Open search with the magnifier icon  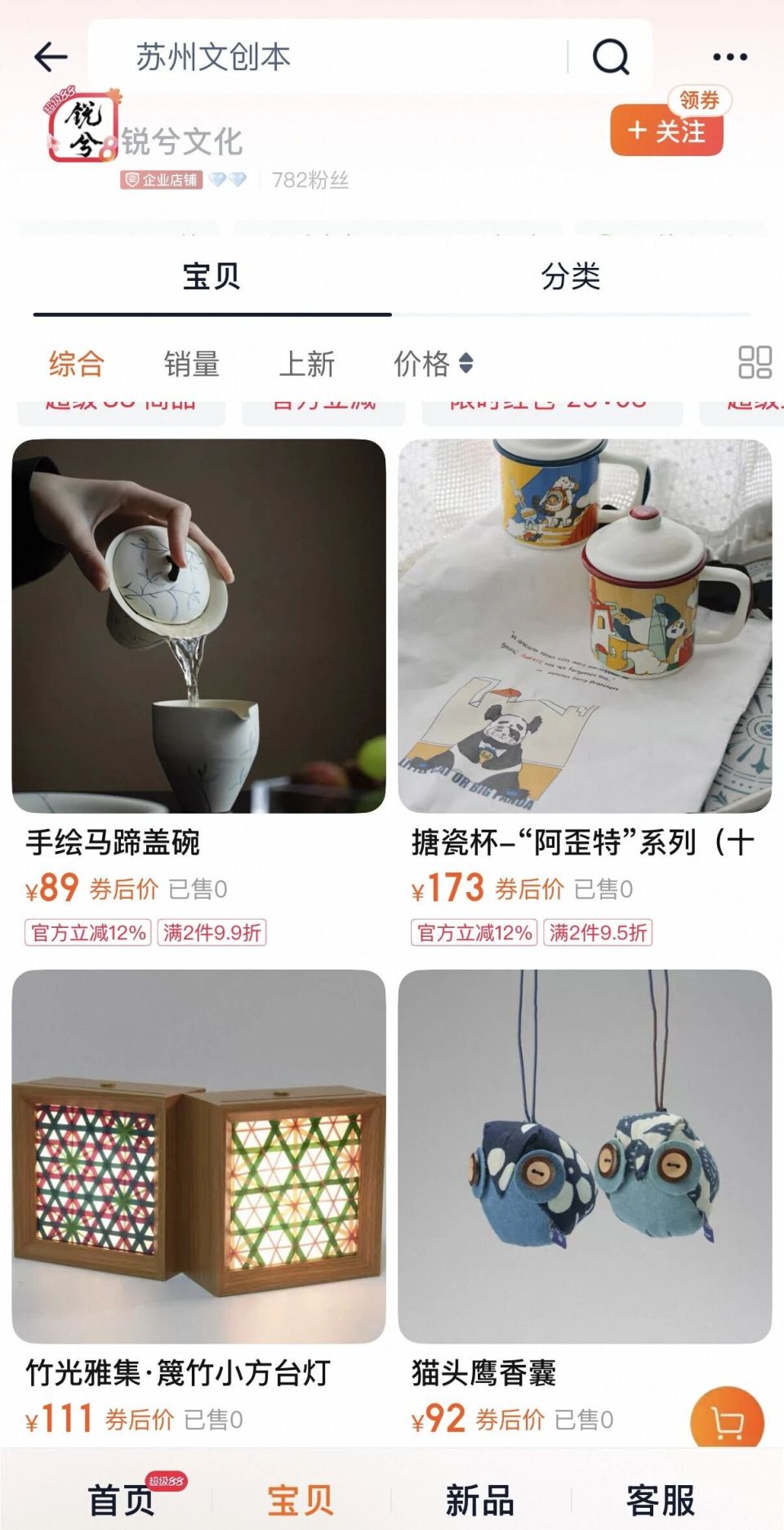[611, 57]
